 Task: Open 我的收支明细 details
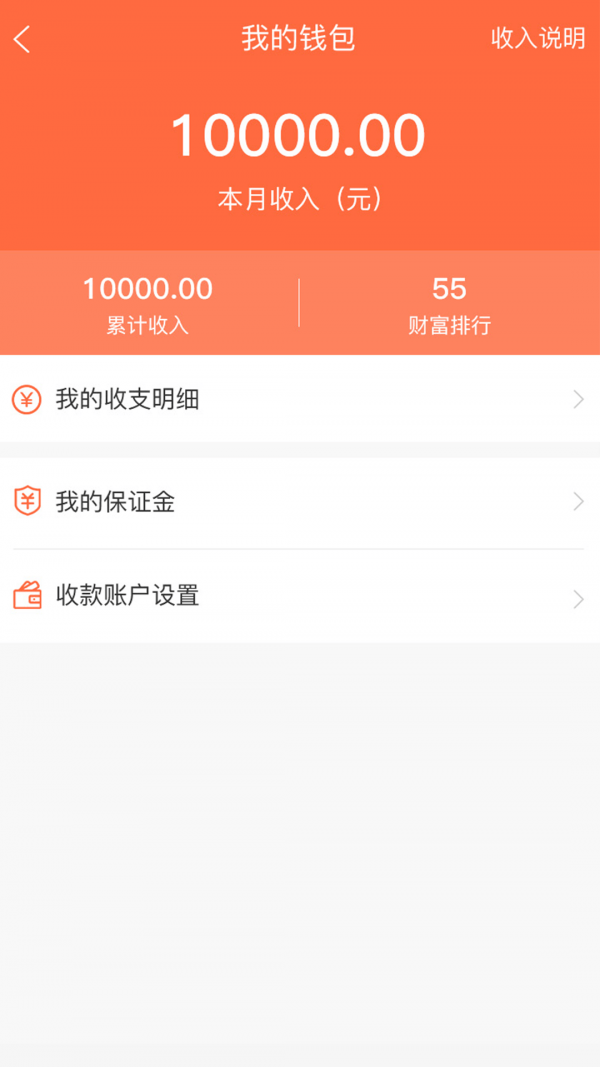pyautogui.click(x=298, y=400)
